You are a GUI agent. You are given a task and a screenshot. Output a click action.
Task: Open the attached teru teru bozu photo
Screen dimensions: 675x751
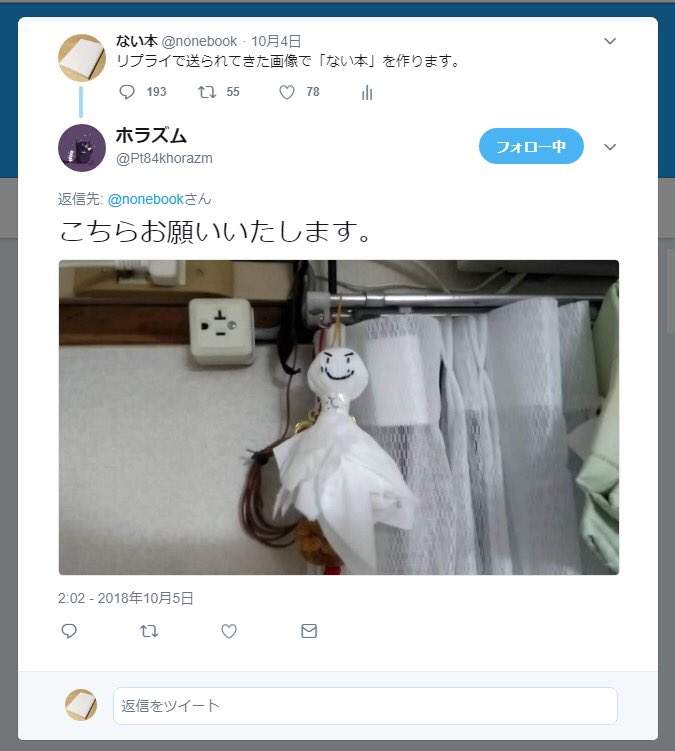pos(339,417)
